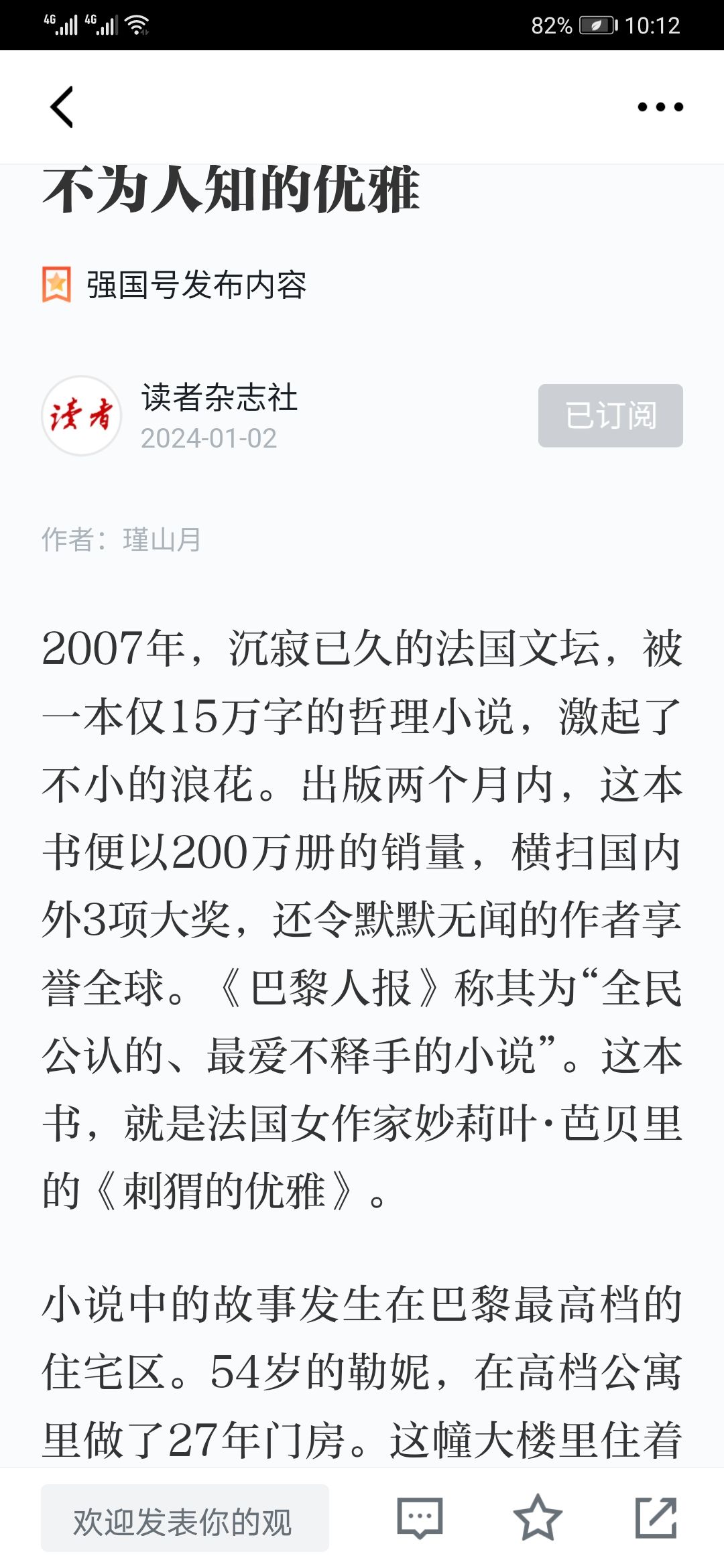Go back using the top-left arrow

point(62,107)
